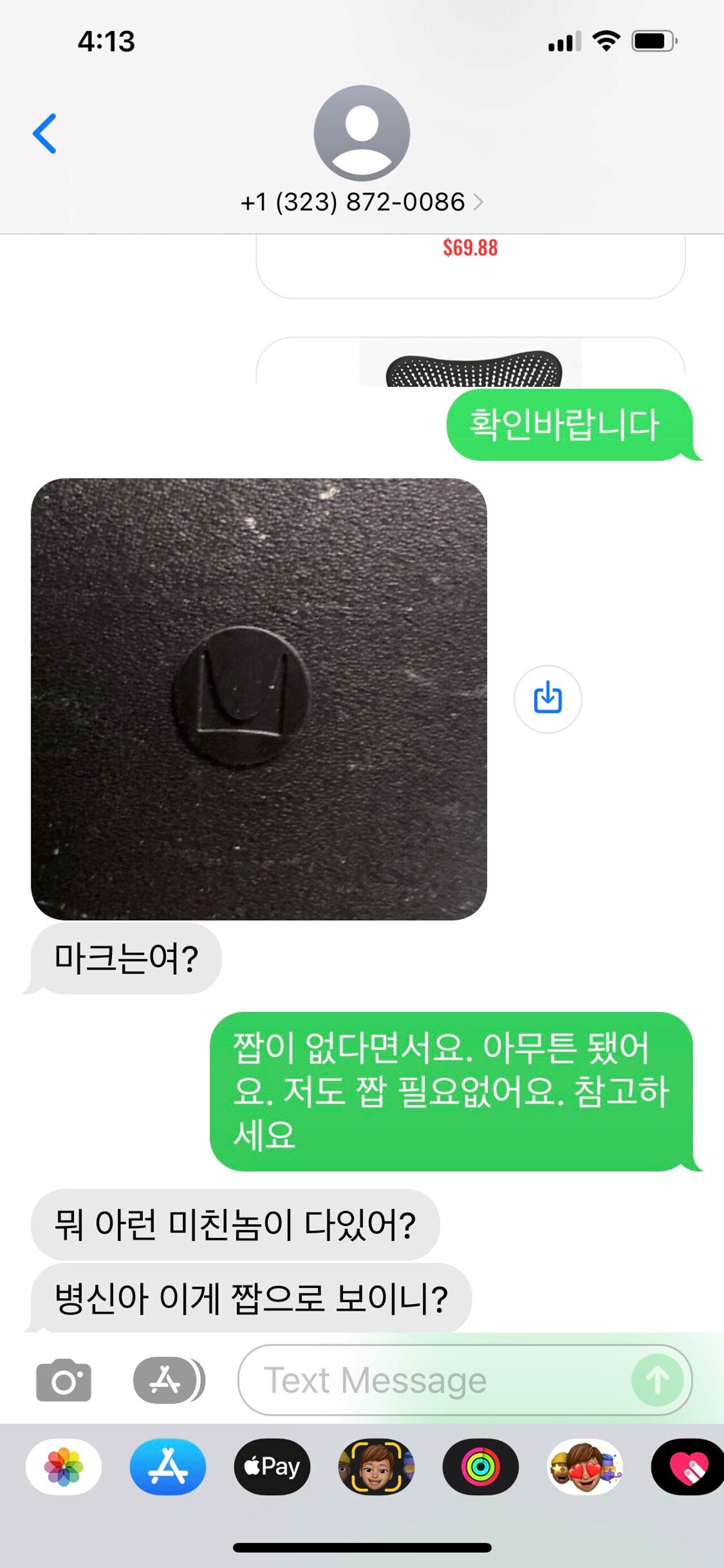Open the Memoji stickers app
Viewport: 724px width, 1568px height.
coord(584,1467)
